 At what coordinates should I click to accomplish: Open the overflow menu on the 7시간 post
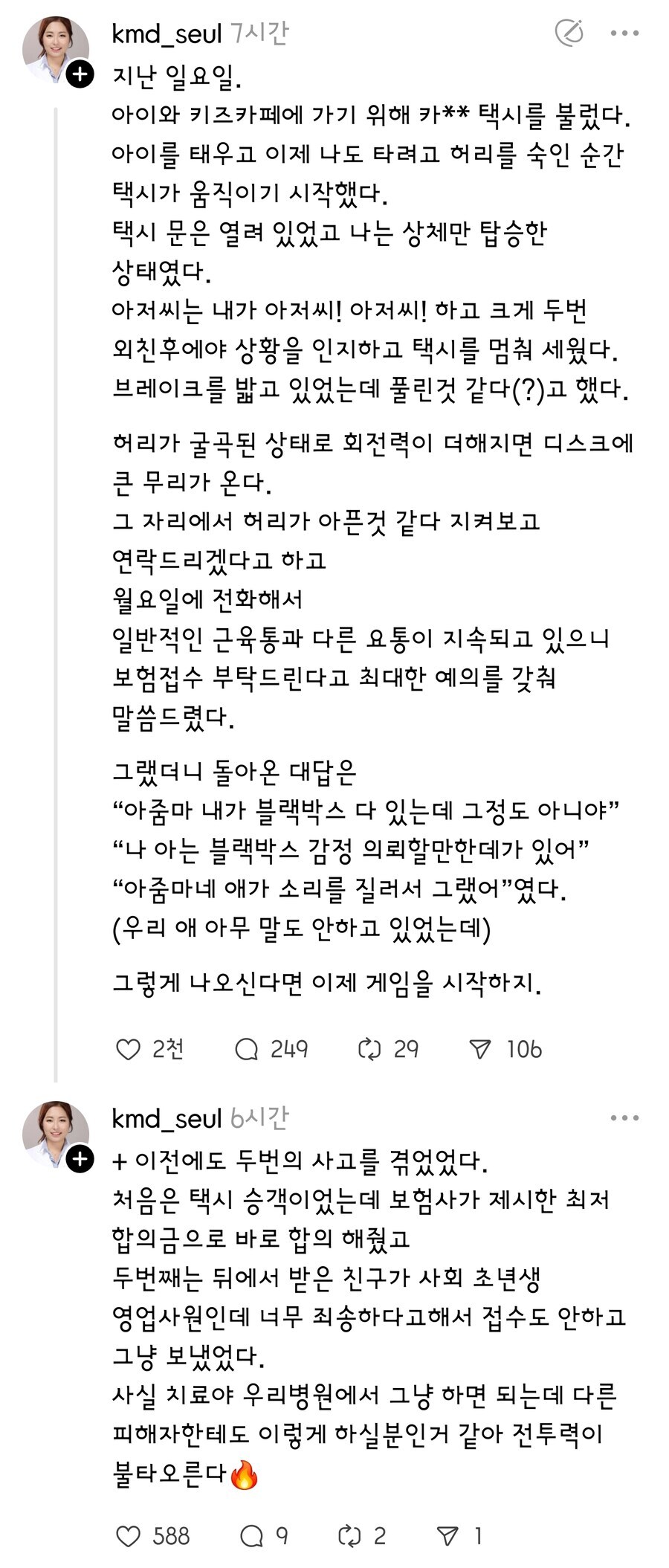click(624, 33)
